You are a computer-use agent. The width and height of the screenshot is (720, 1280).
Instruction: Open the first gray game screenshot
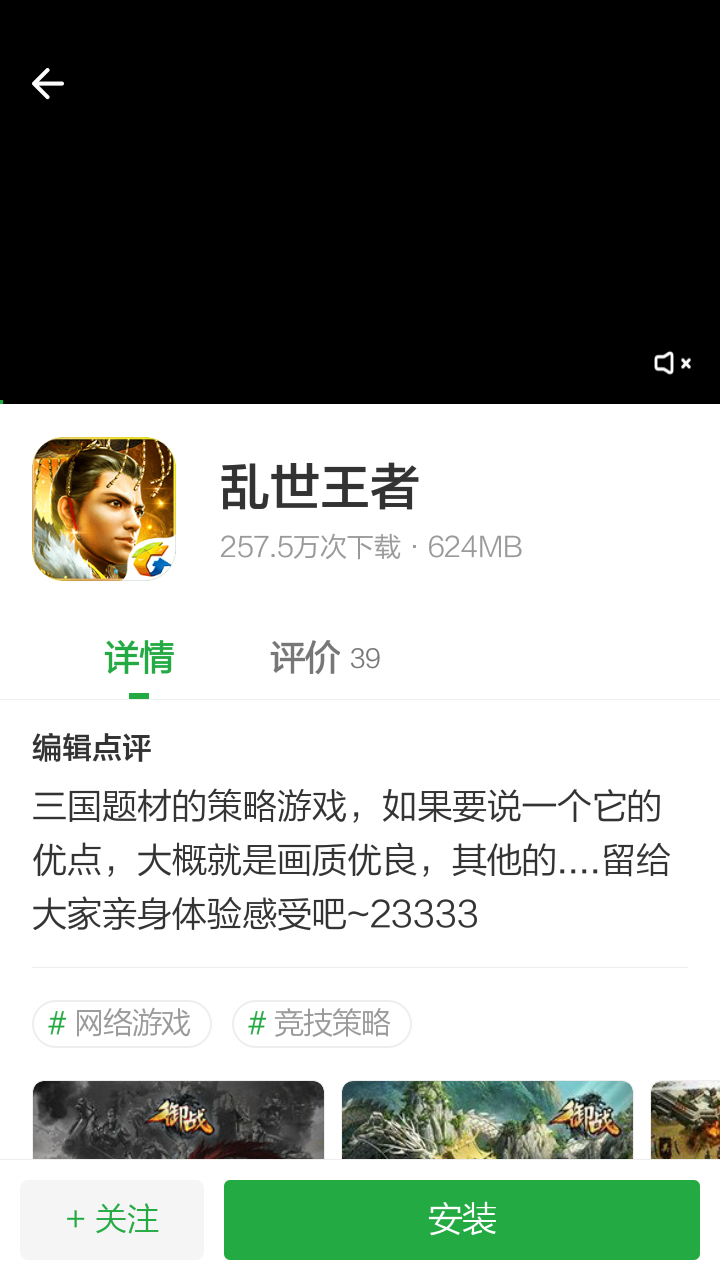coord(178,1120)
